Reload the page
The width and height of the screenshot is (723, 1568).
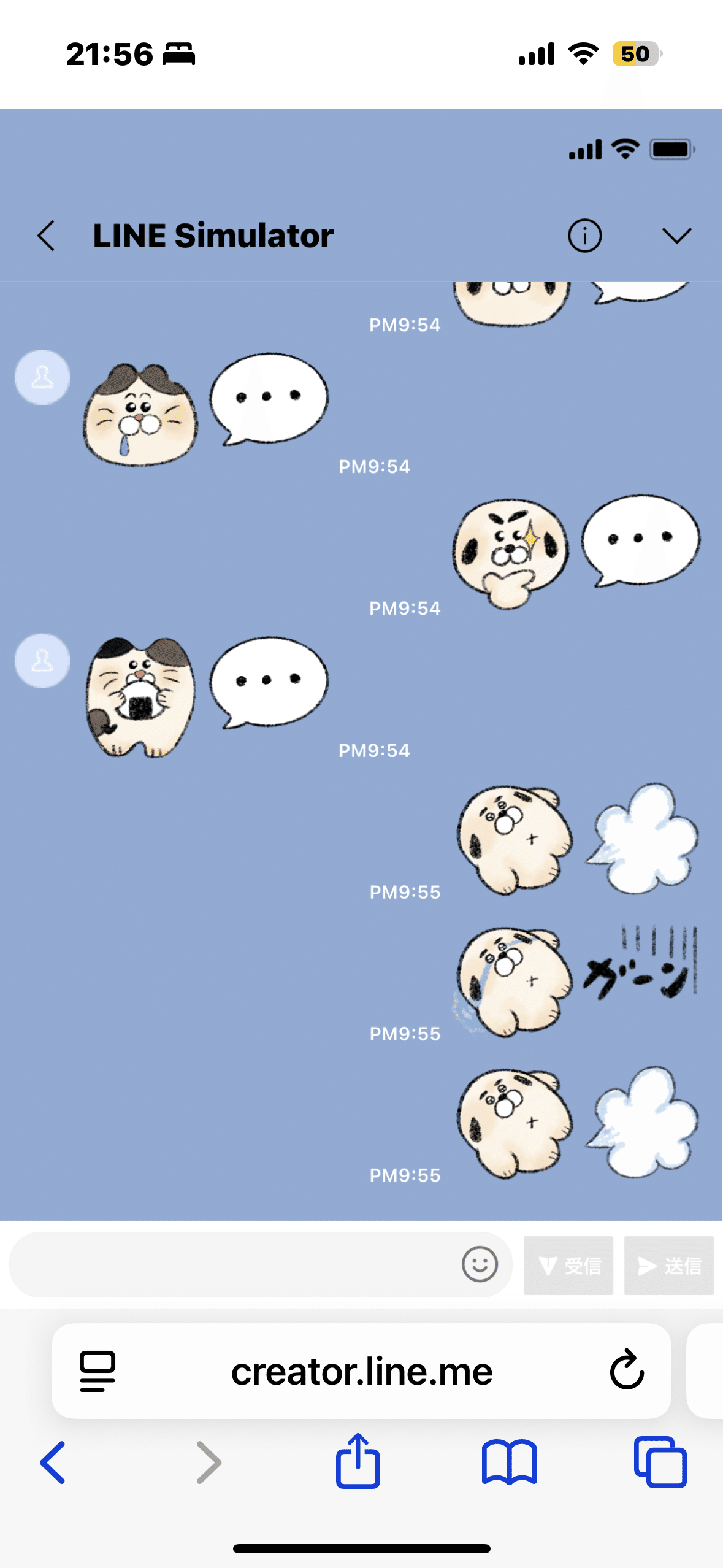[627, 1370]
